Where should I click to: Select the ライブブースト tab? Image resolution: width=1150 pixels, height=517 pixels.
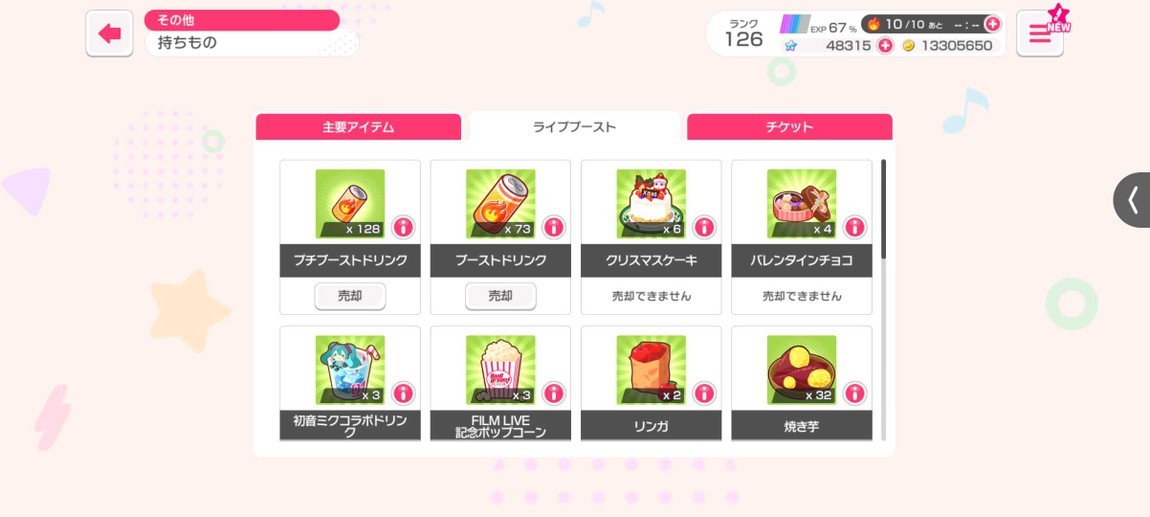click(574, 127)
